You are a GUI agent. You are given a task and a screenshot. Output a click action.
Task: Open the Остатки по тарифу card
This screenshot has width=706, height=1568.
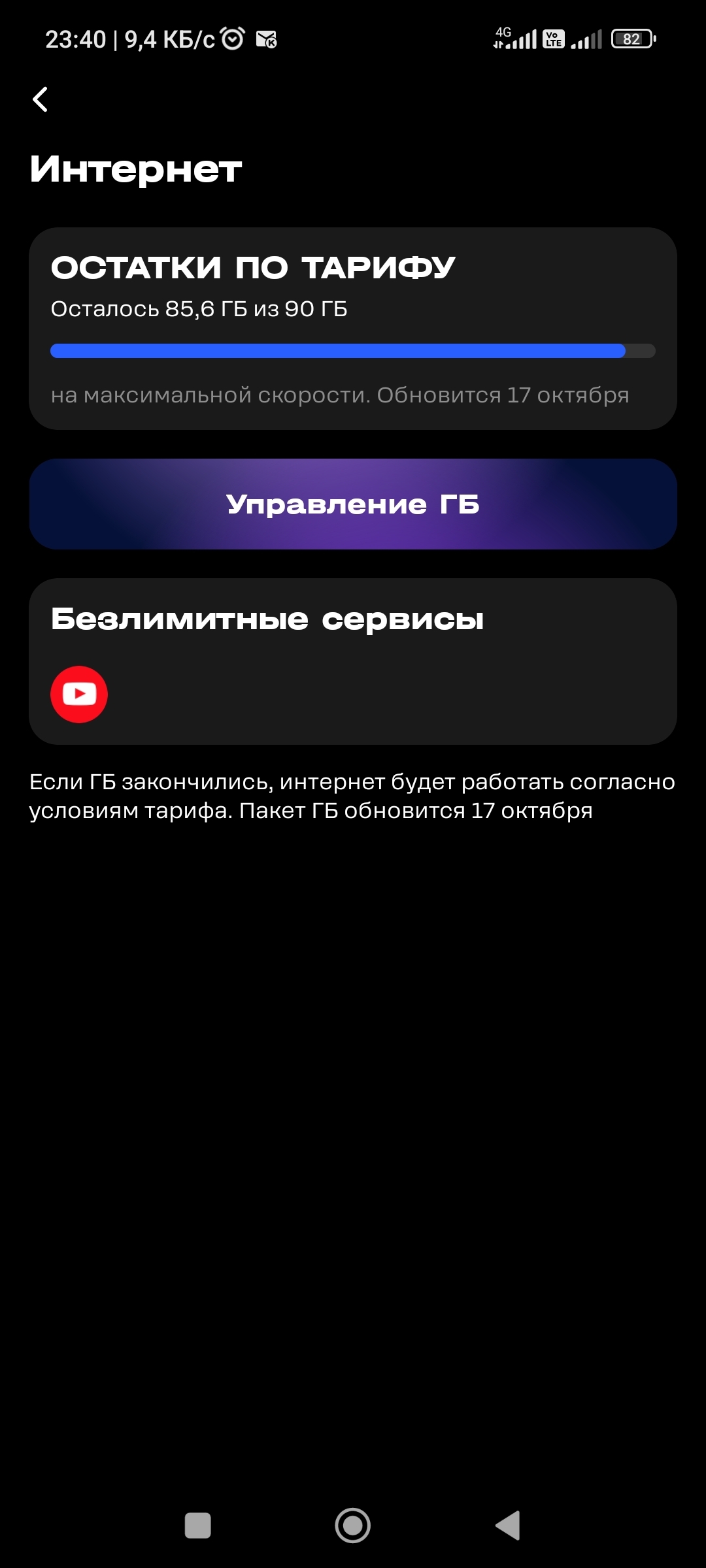pos(353,328)
